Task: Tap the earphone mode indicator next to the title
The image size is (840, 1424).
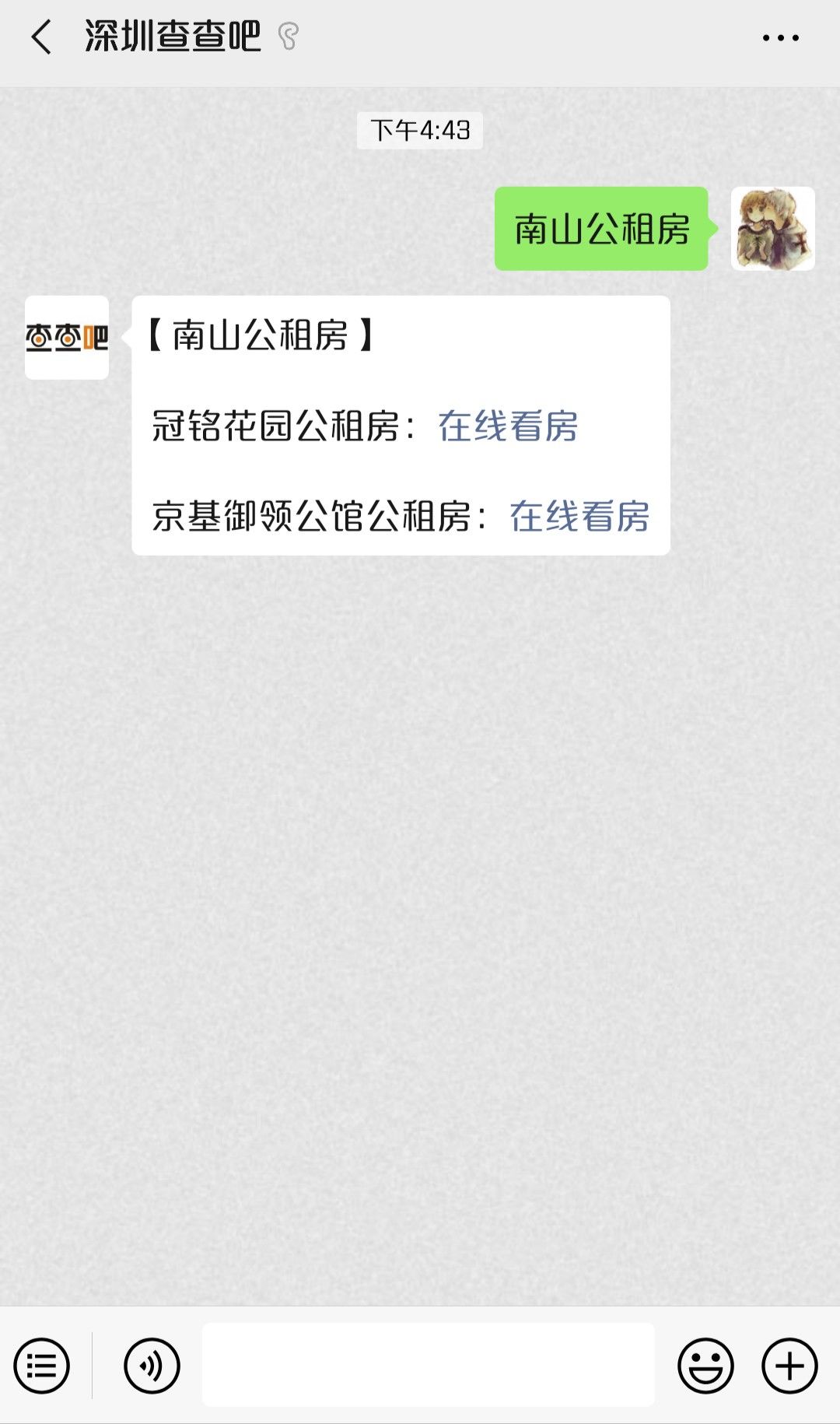Action: [288, 35]
